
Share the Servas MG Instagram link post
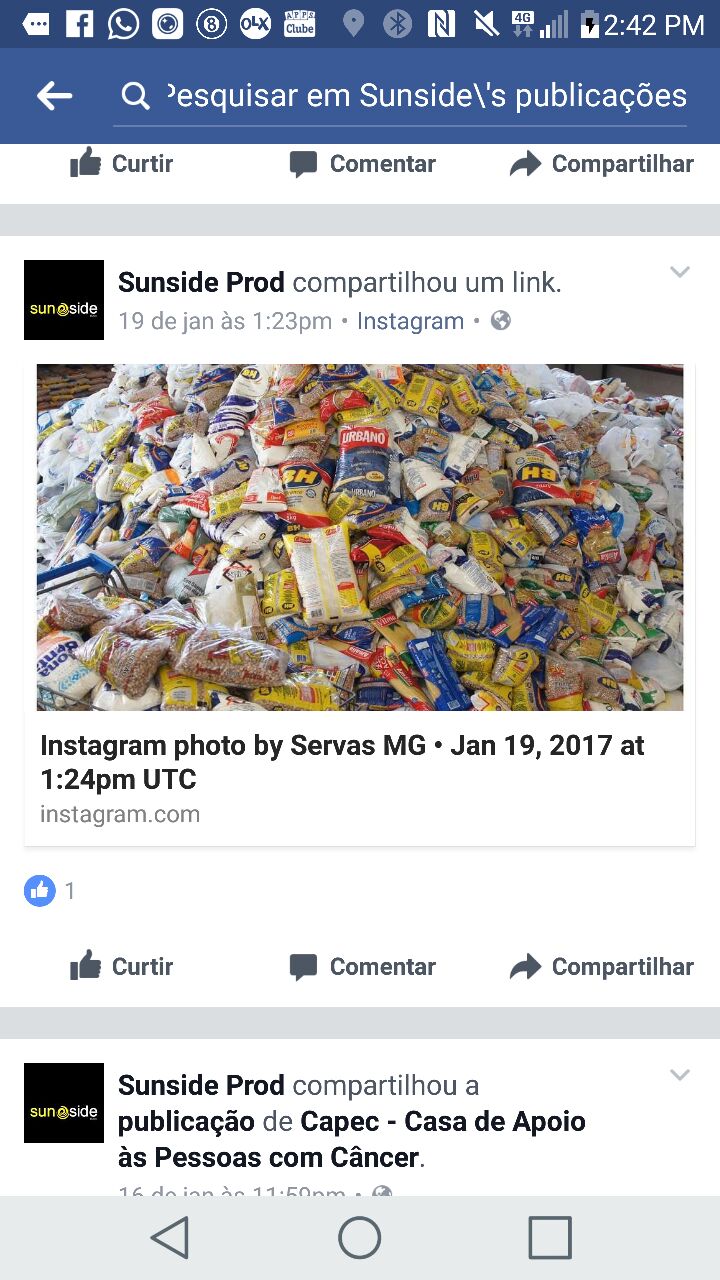[x=601, y=967]
